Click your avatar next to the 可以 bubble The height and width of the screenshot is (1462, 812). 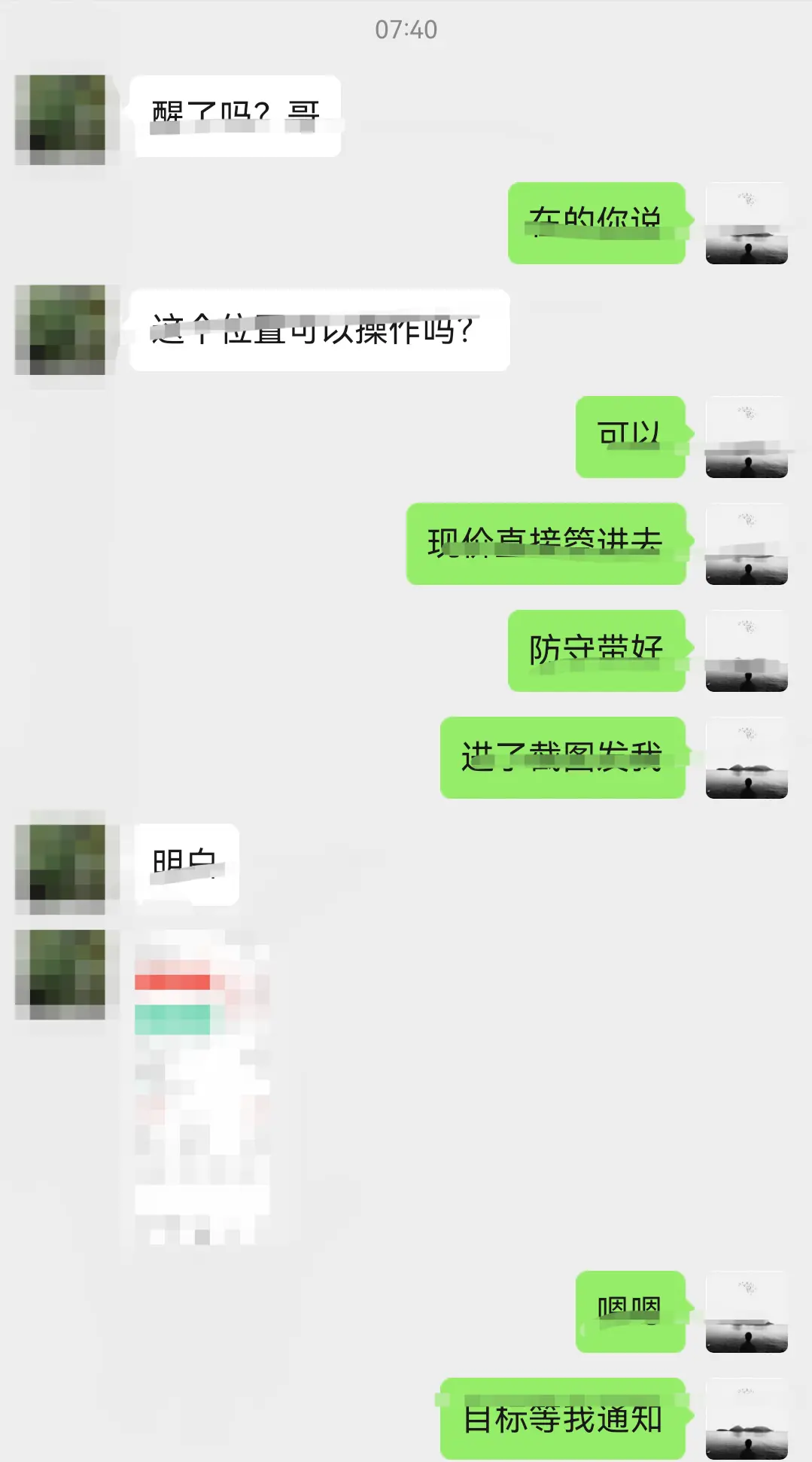[746, 437]
